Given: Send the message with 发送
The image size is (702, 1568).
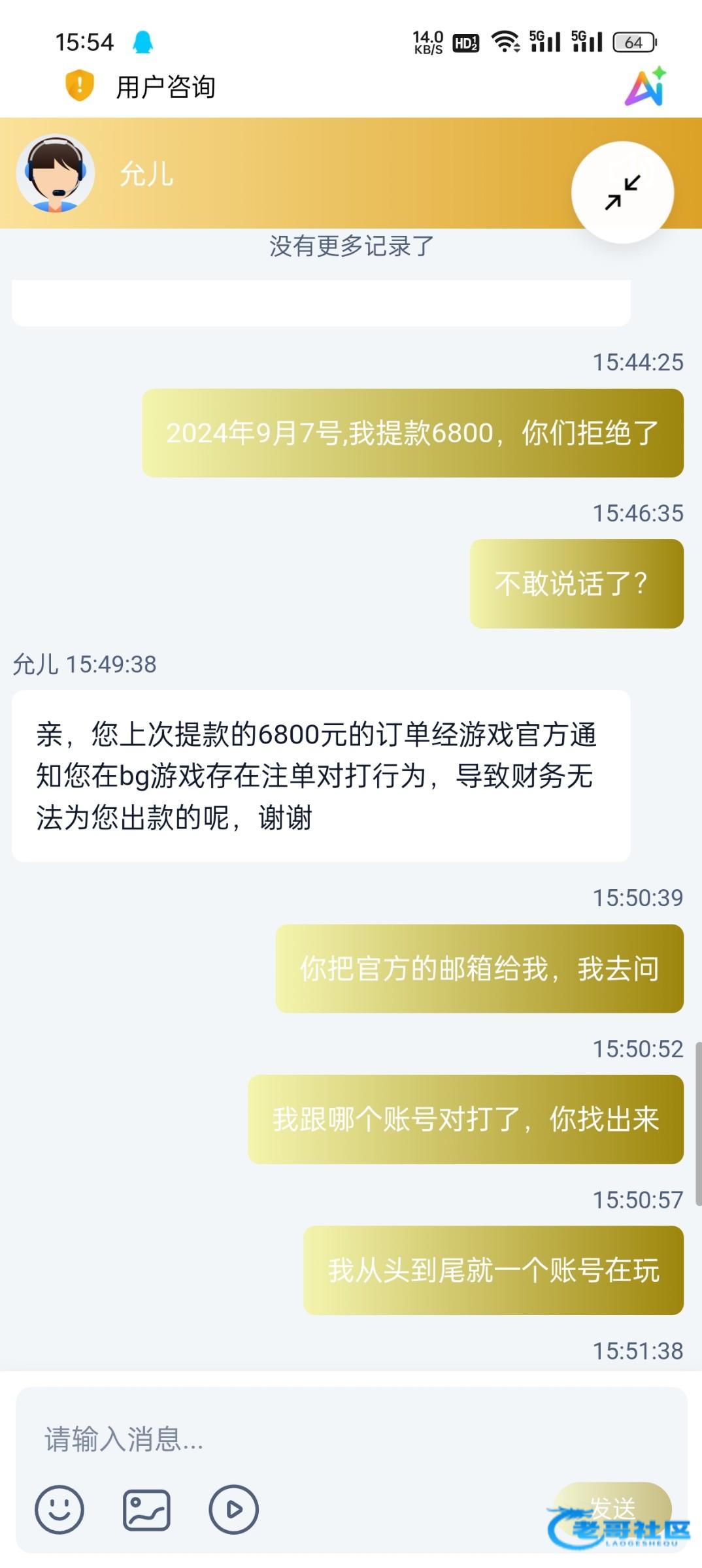Looking at the screenshot, I should click(x=612, y=1509).
